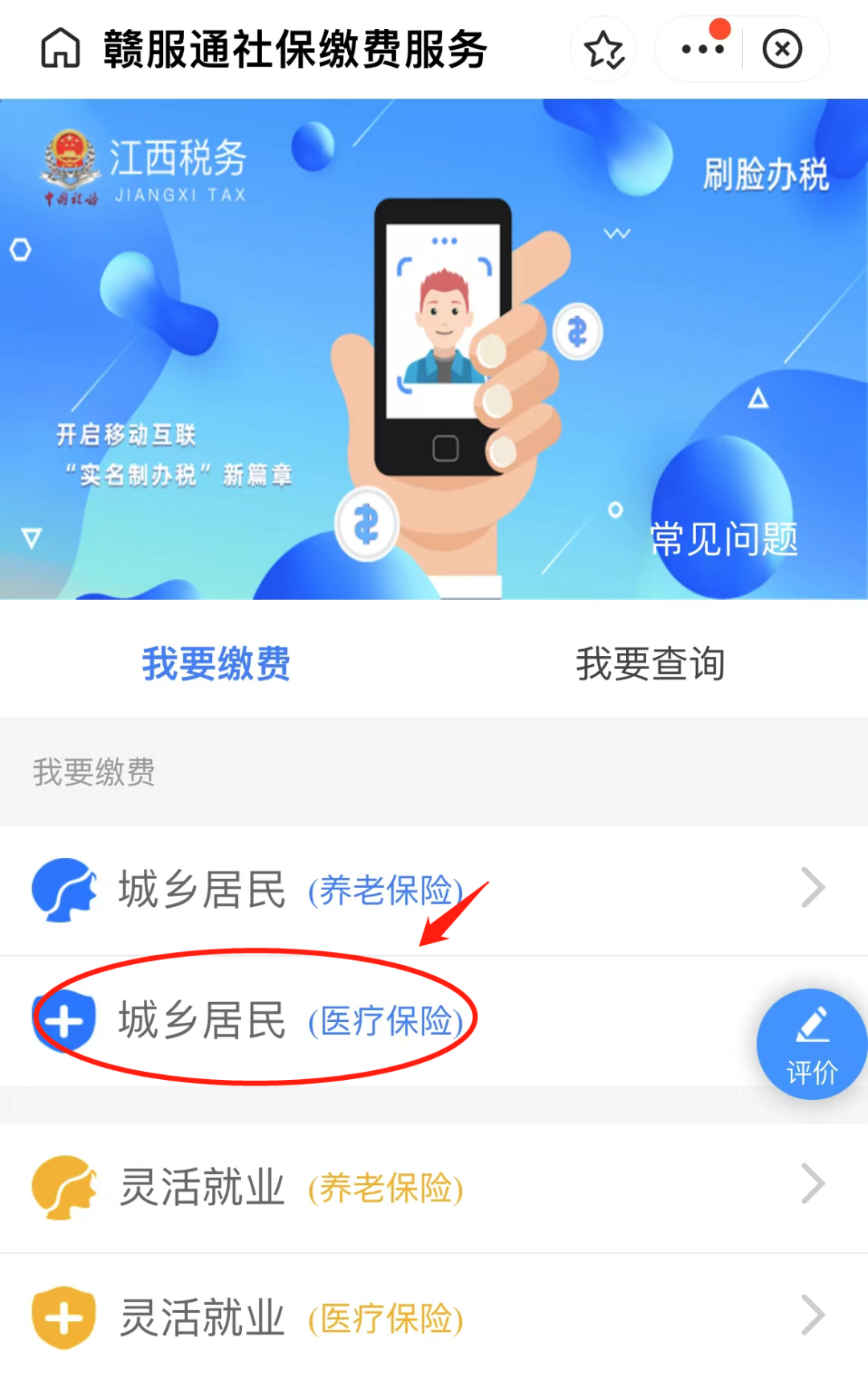Open the three-dot more menu
868x1379 pixels.
[702, 49]
